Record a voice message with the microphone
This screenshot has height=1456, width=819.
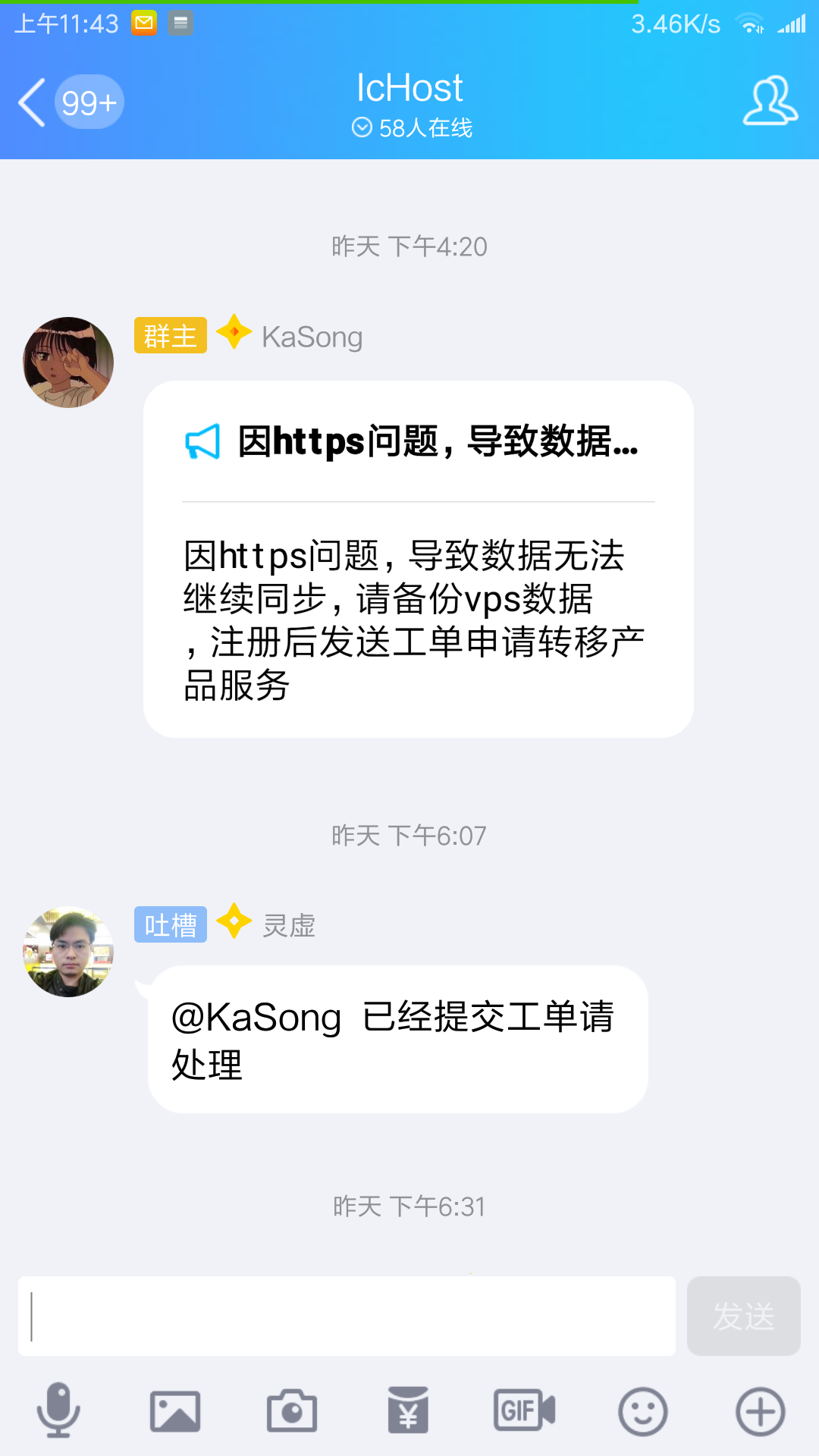click(58, 1410)
